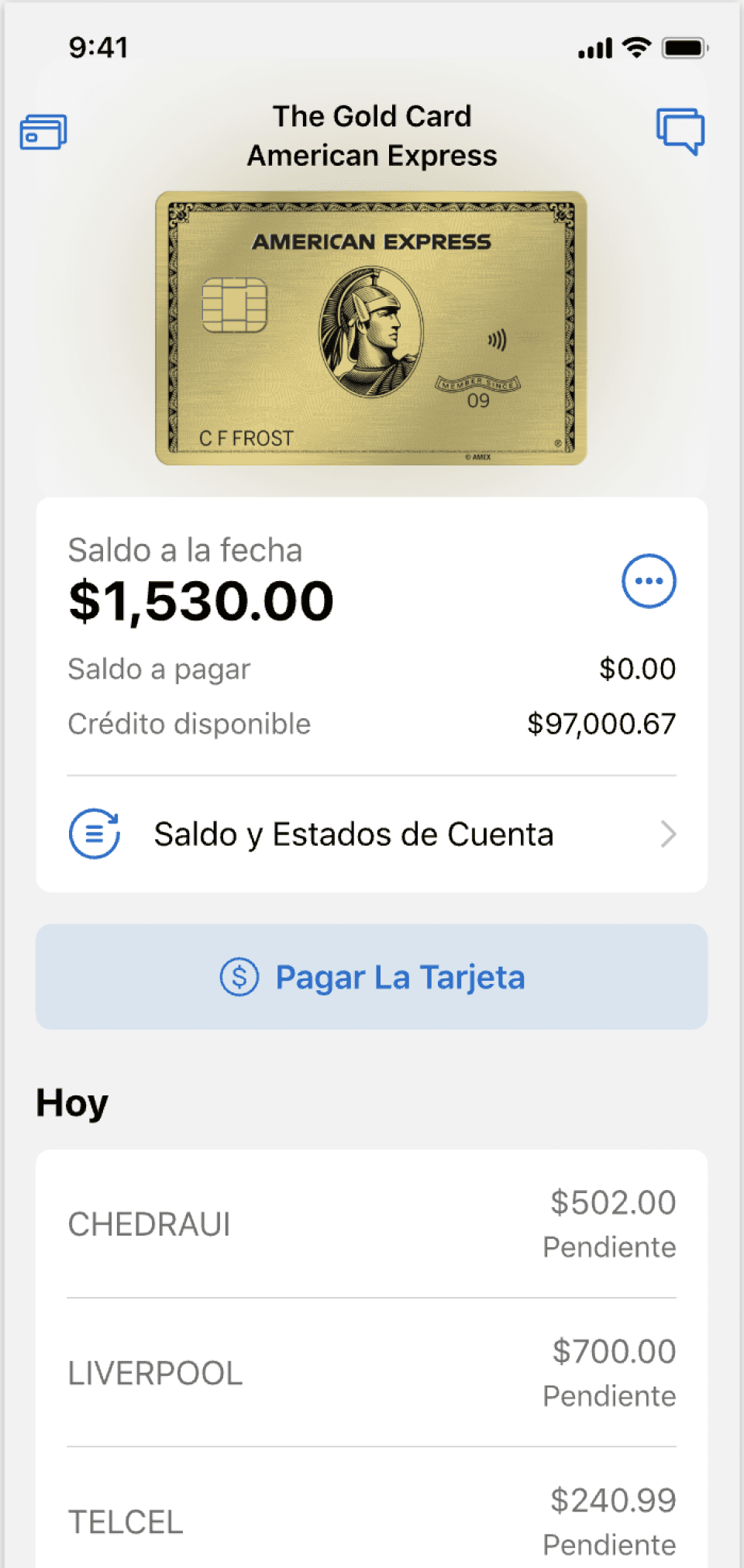Open the balance more-options button

[x=649, y=581]
